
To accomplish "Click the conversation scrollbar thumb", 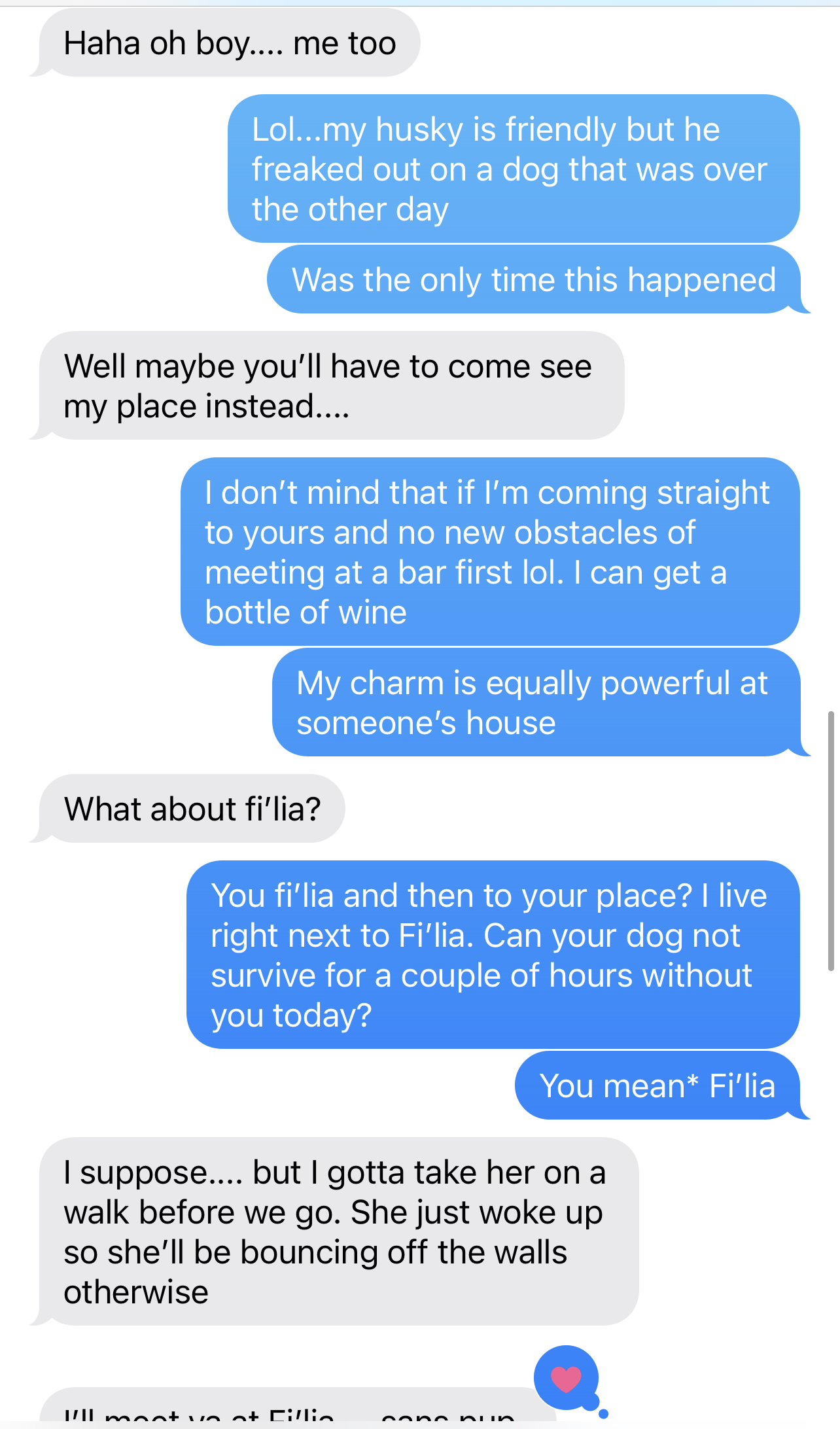I will [831, 840].
